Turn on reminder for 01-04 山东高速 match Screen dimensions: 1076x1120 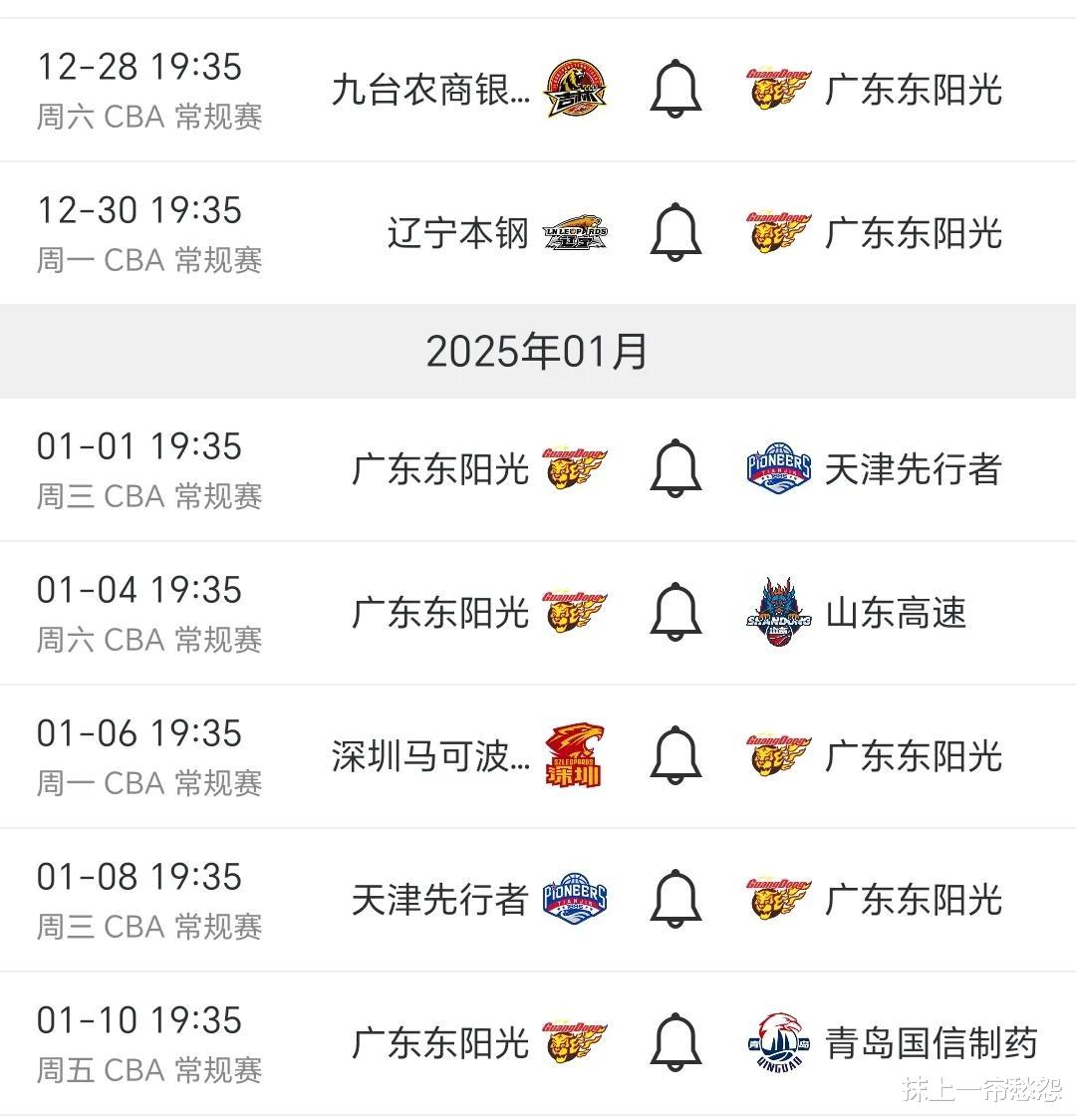675,612
